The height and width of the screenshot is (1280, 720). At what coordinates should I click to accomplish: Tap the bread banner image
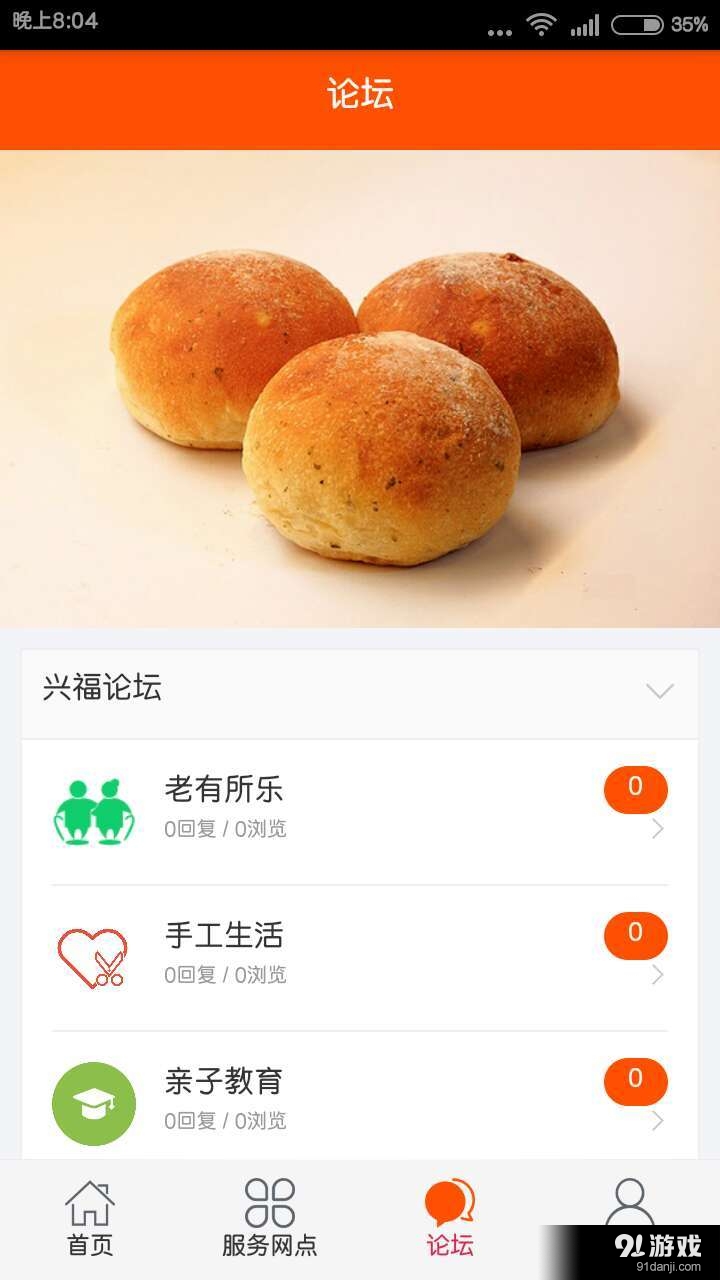[360, 390]
